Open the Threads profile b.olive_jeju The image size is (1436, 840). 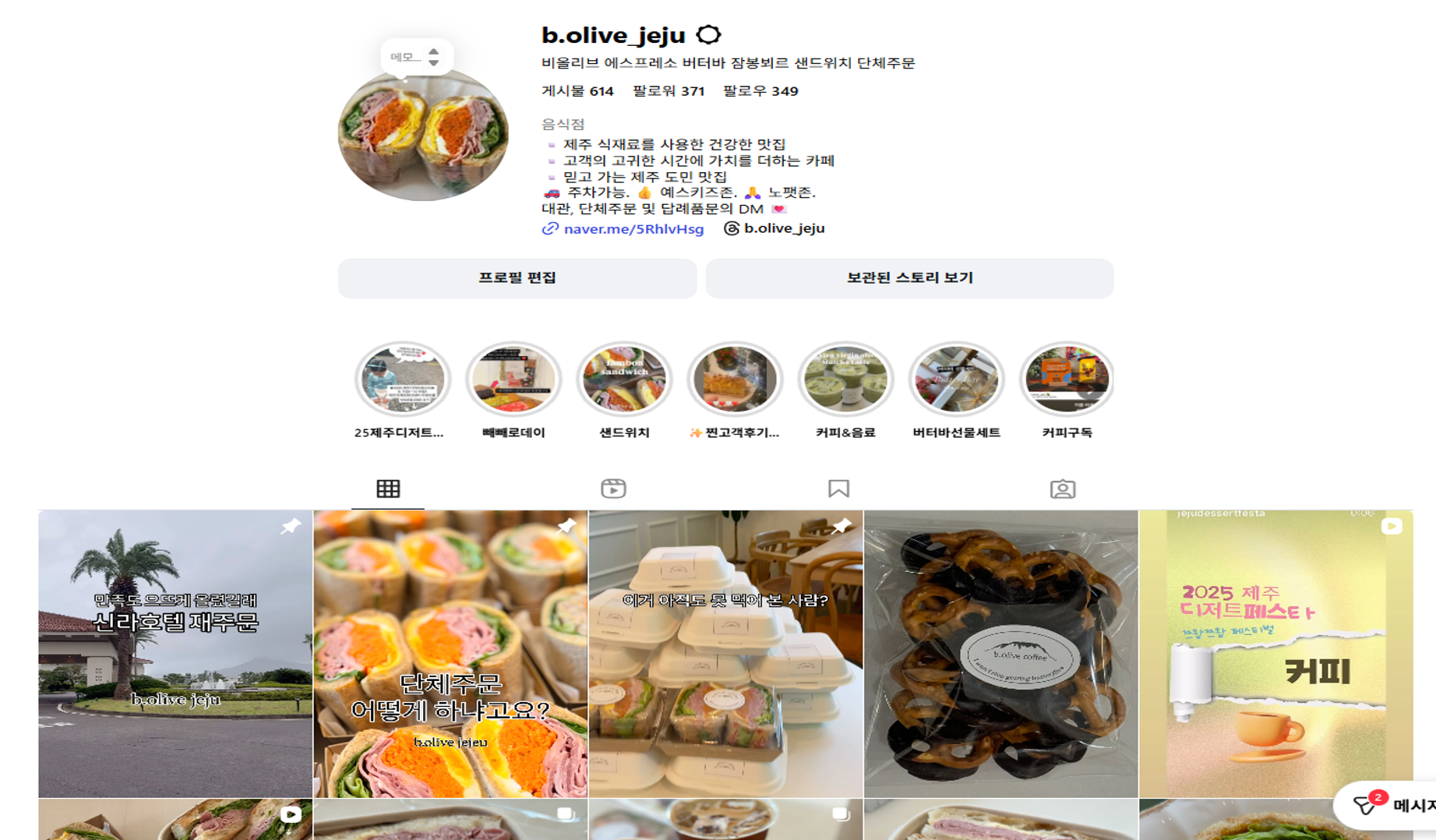(783, 228)
